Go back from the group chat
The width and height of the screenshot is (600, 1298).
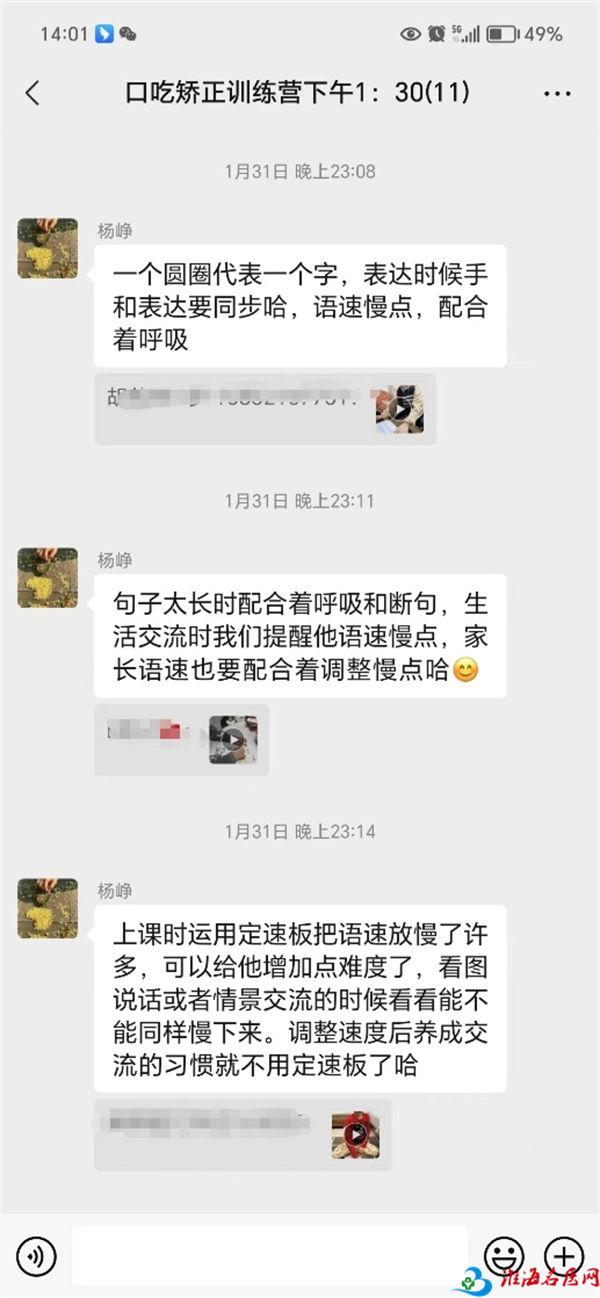32,94
